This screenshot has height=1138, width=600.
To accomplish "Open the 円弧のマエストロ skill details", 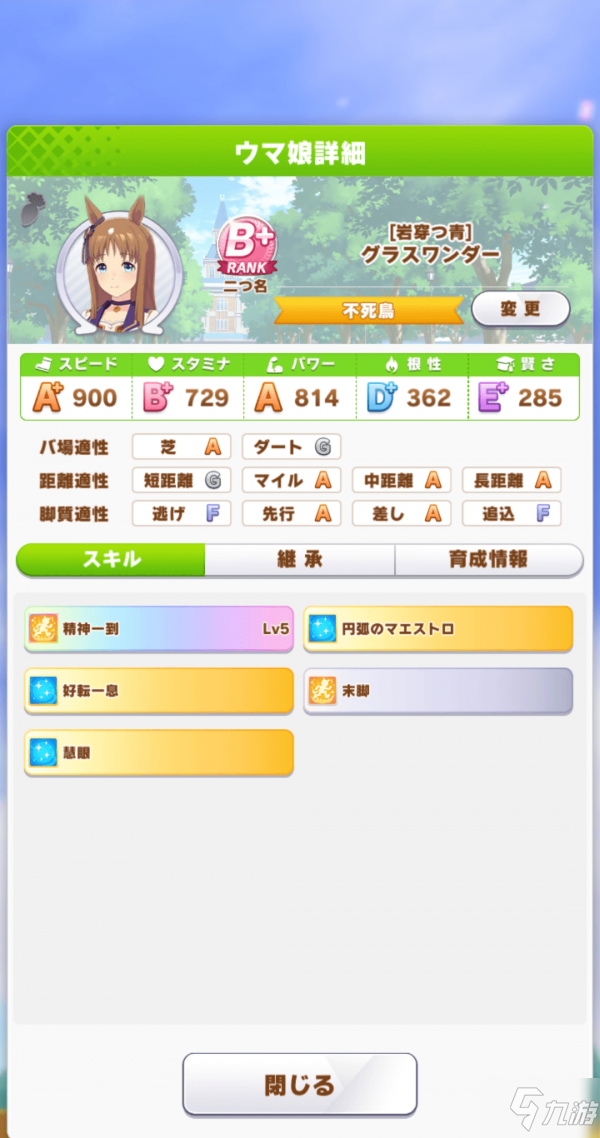I will (438, 629).
